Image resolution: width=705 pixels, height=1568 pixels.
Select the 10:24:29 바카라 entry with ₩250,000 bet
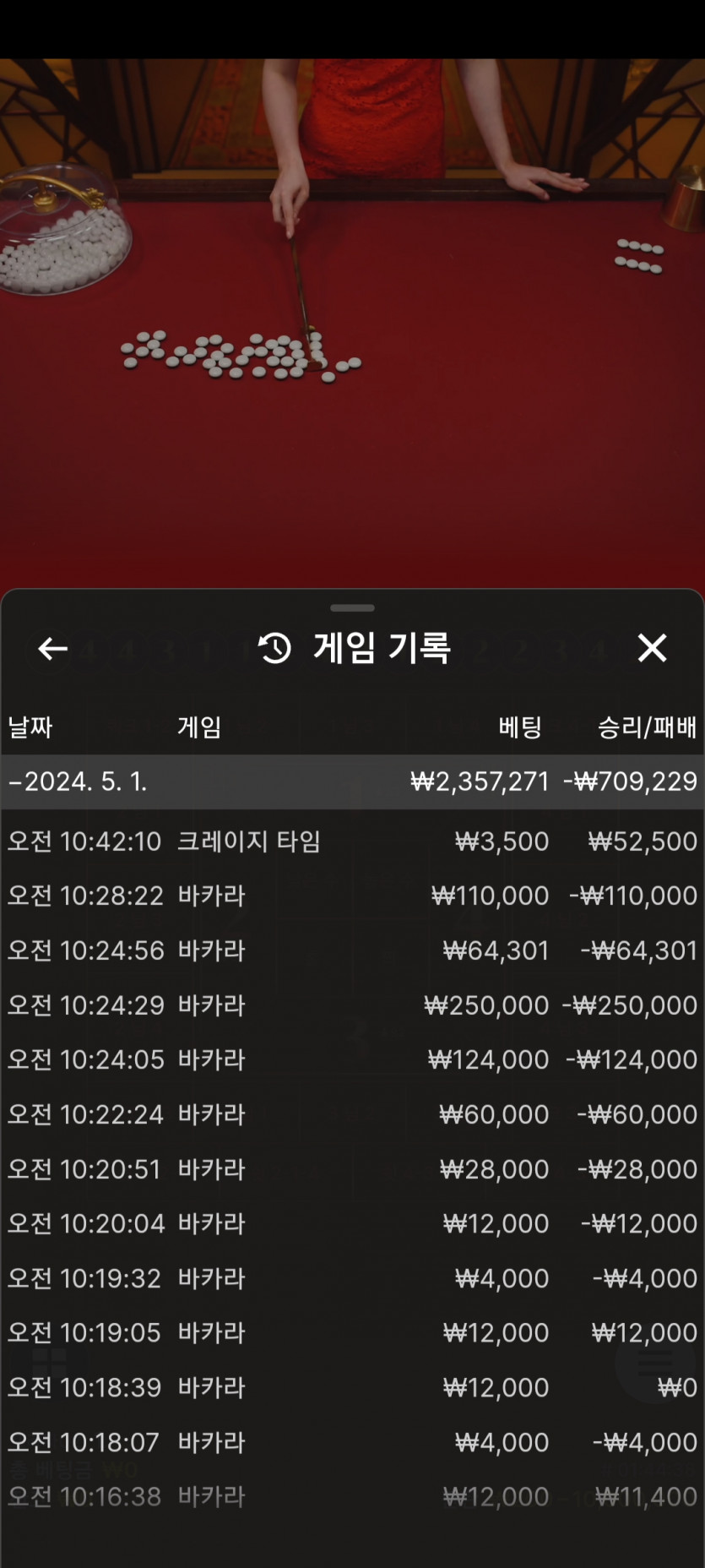tap(352, 1005)
